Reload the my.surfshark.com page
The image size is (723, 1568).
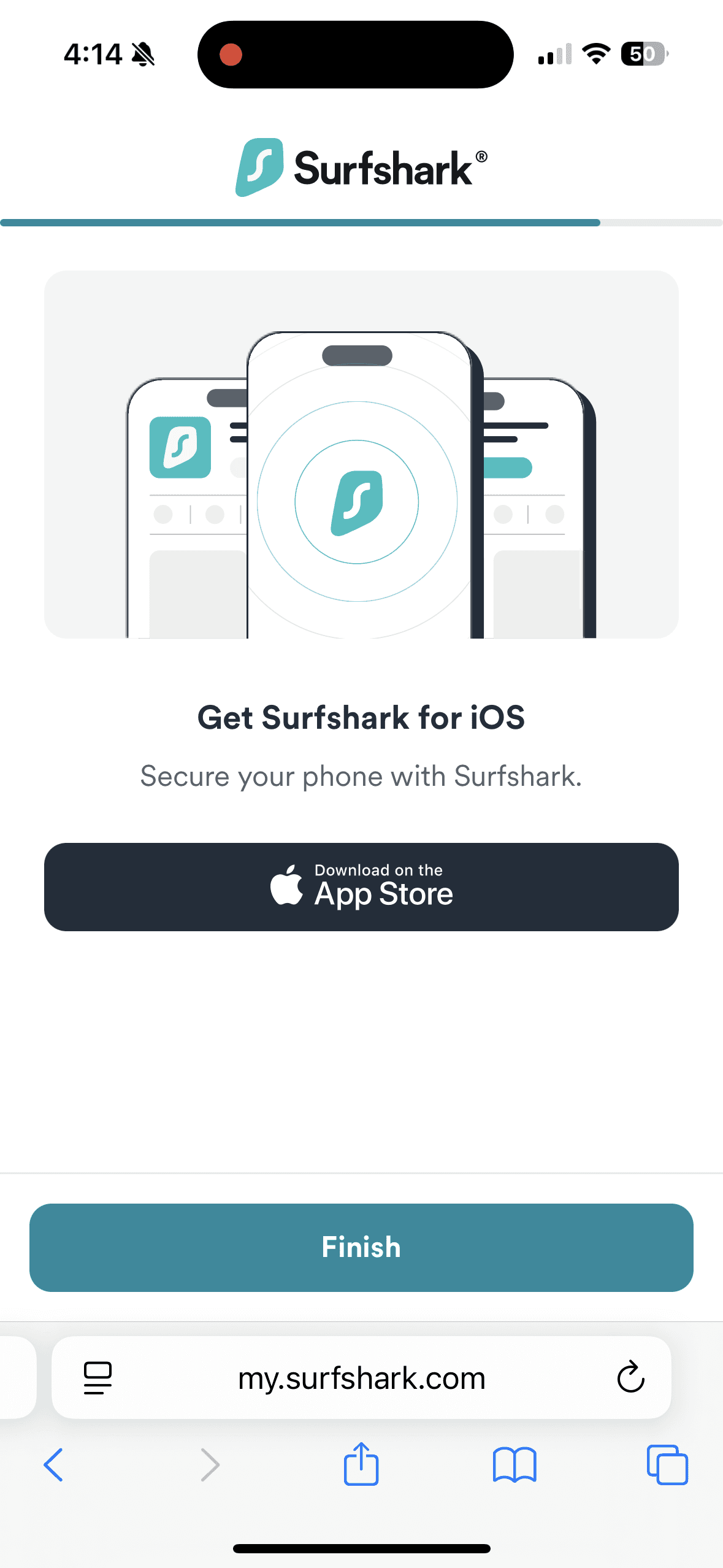click(x=630, y=1378)
